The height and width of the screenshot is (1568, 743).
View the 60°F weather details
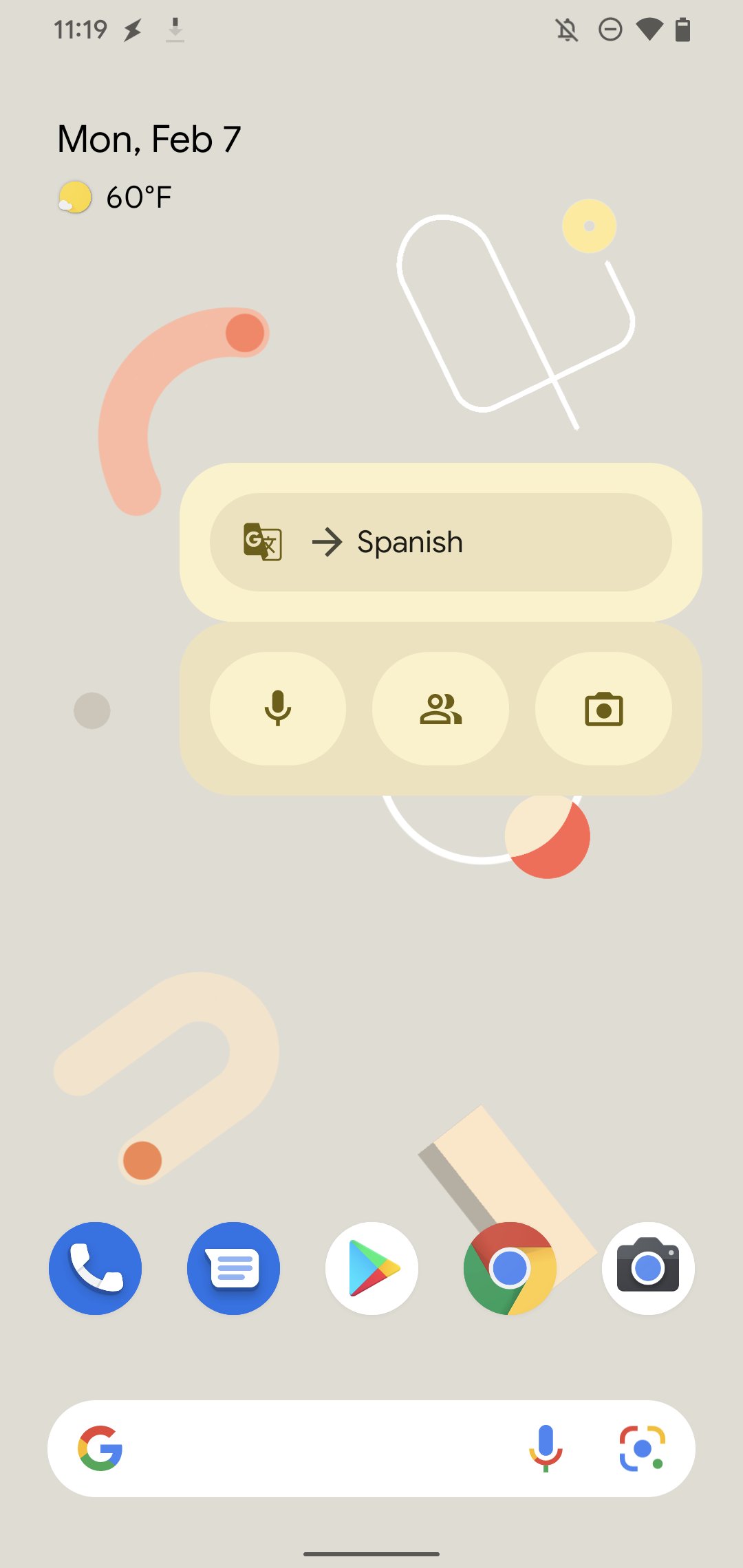(x=115, y=197)
